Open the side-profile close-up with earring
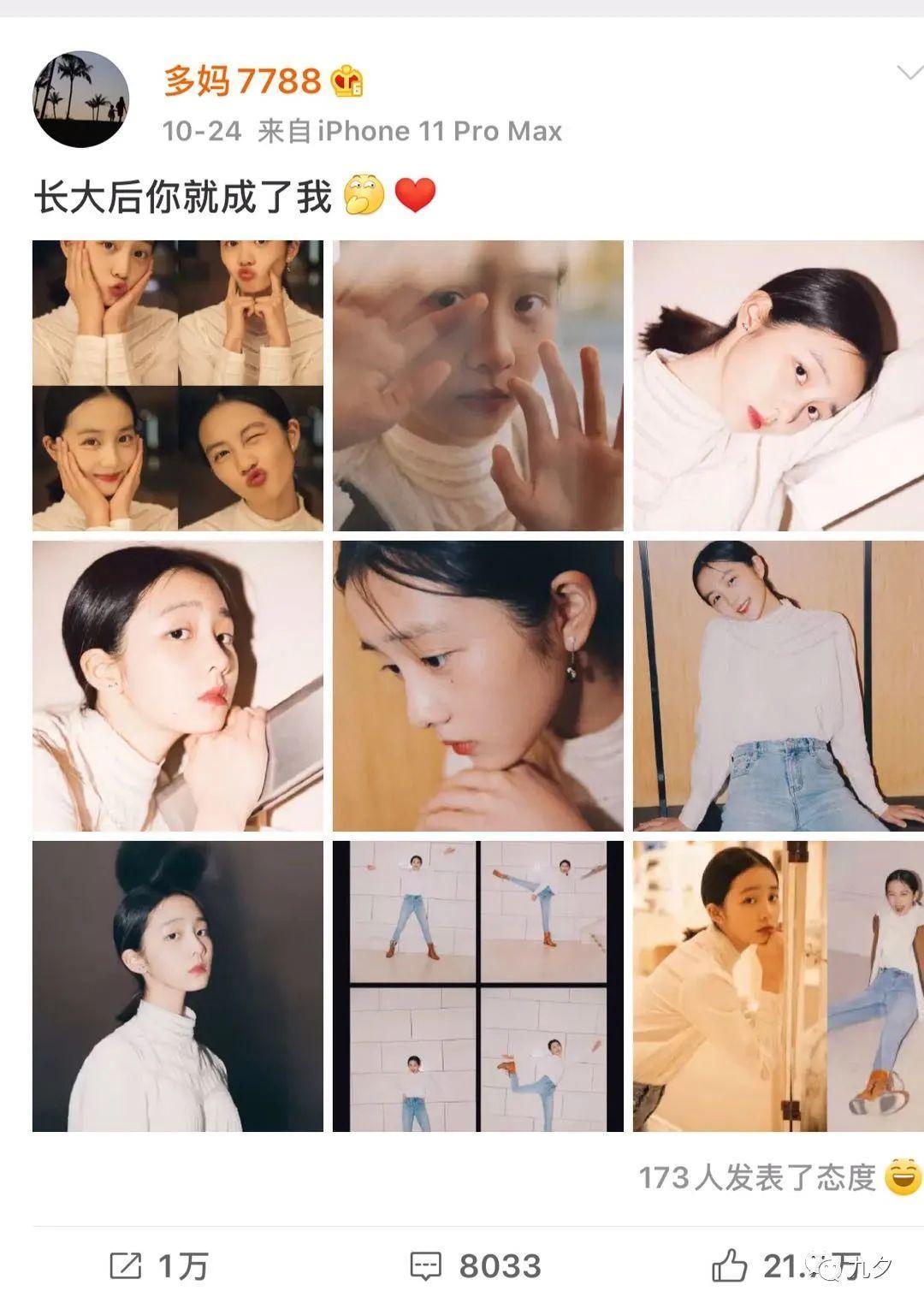Image resolution: width=924 pixels, height=1309 pixels. [x=478, y=686]
